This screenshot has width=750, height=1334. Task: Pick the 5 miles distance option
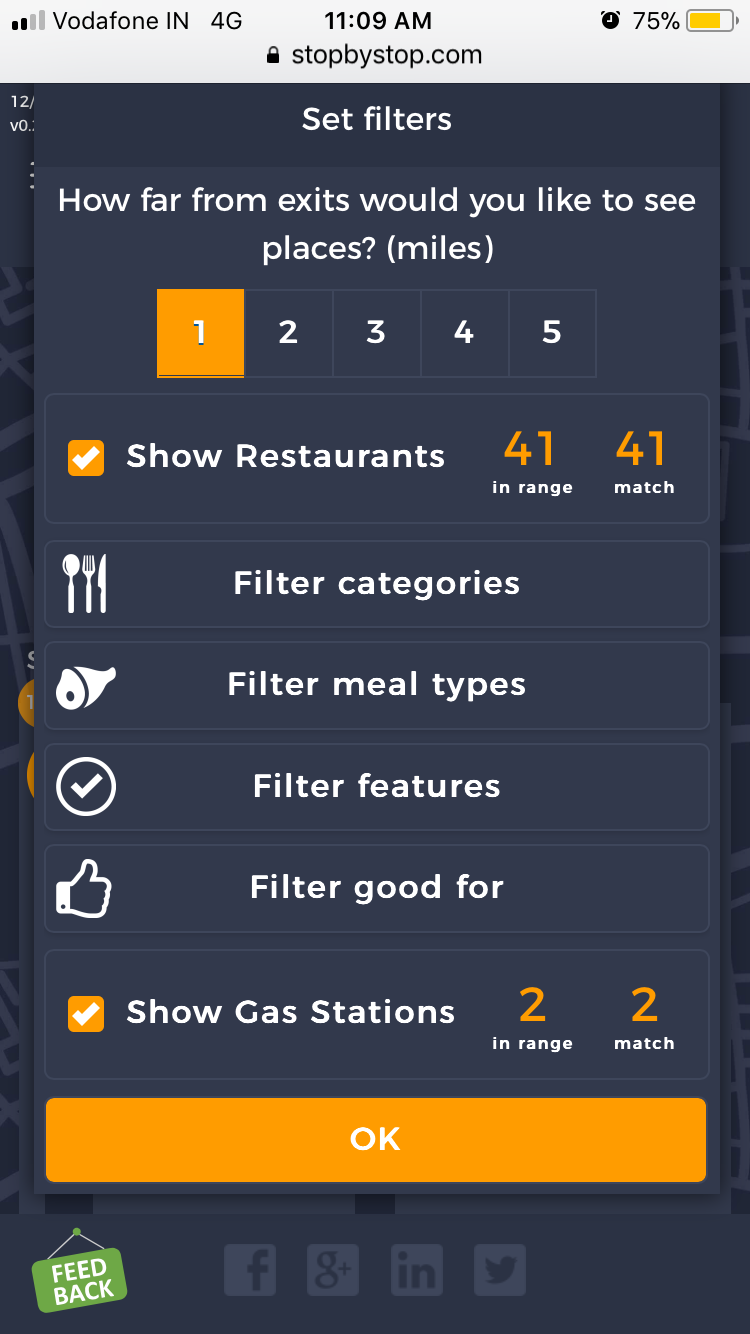[x=552, y=333]
